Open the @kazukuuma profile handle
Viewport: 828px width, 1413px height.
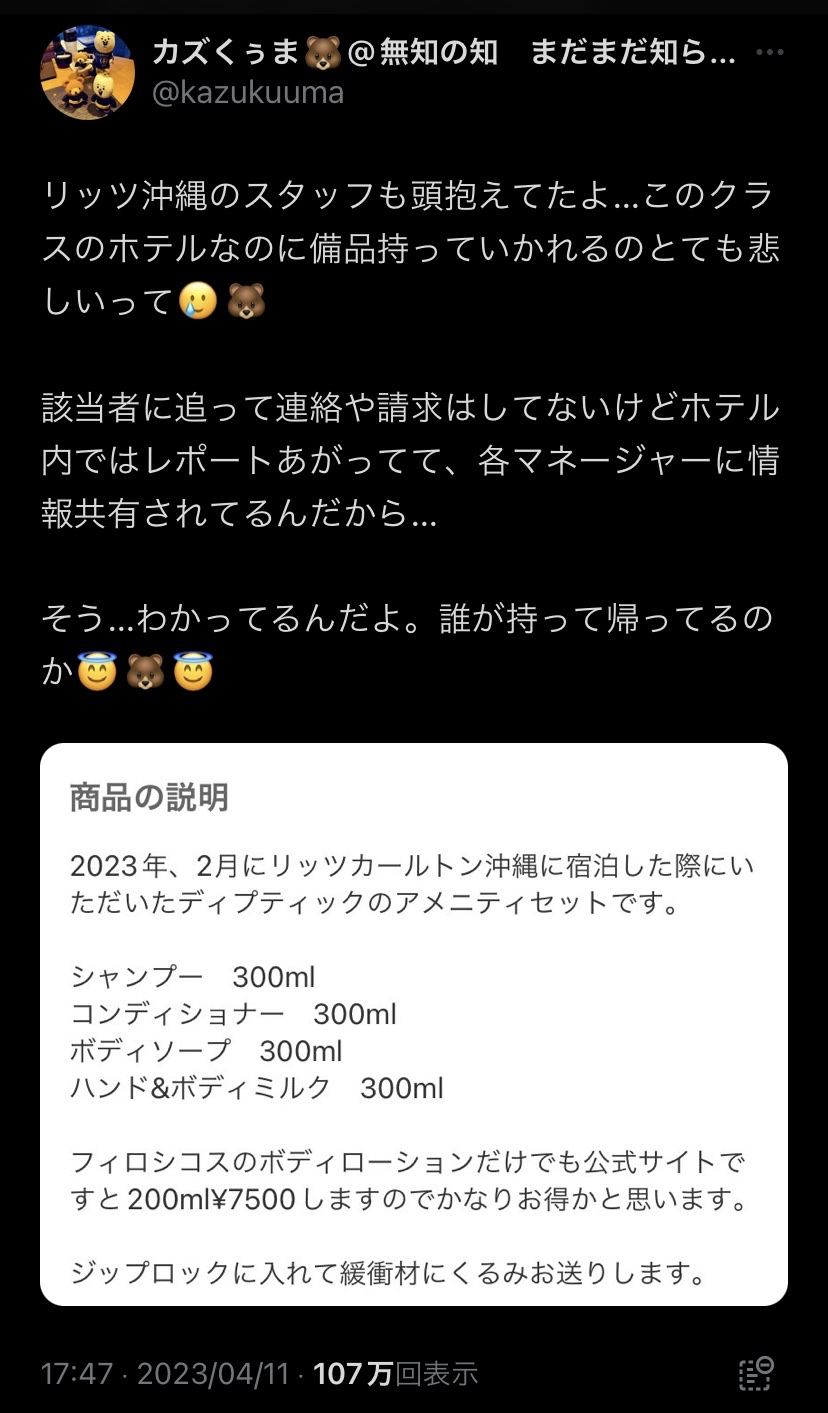pos(248,93)
